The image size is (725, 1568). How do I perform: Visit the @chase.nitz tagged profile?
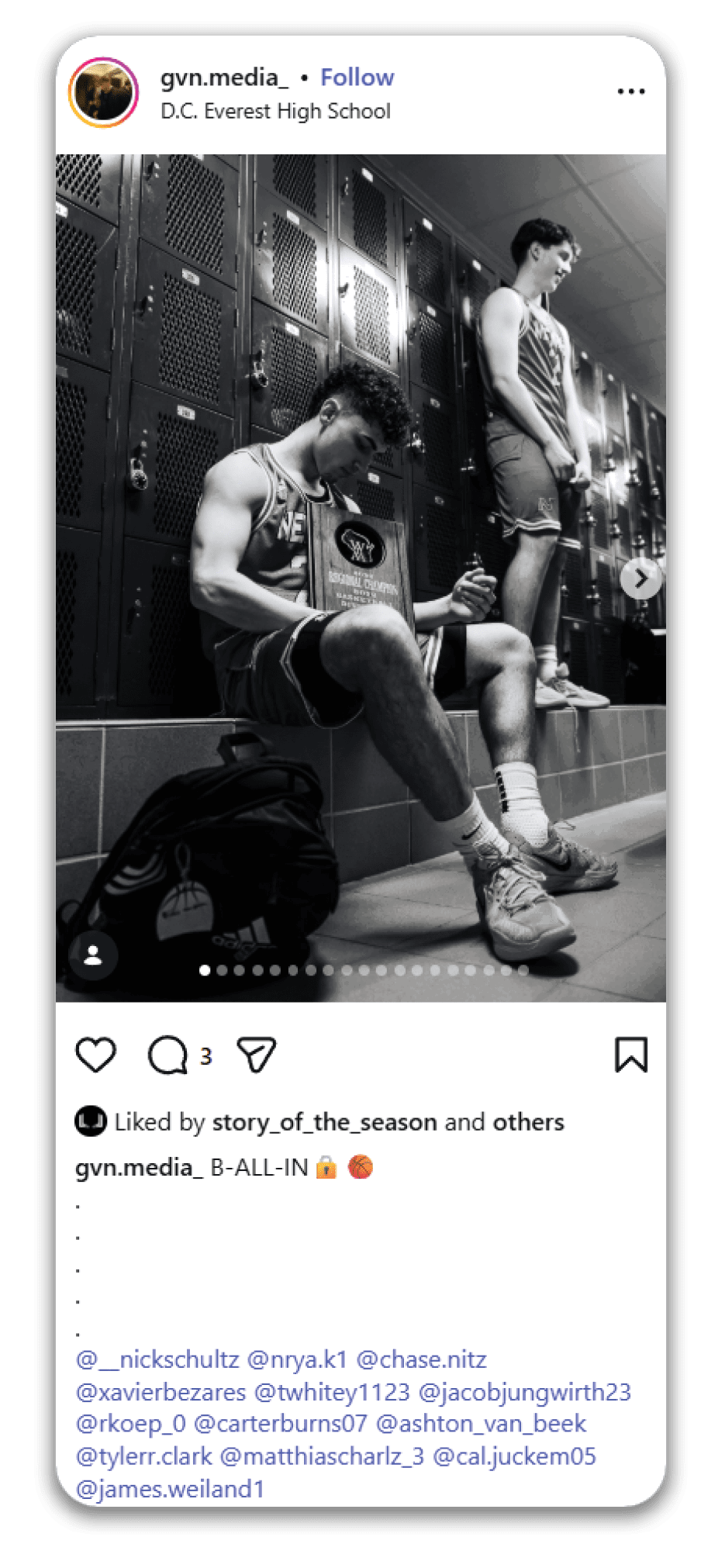[x=421, y=1359]
